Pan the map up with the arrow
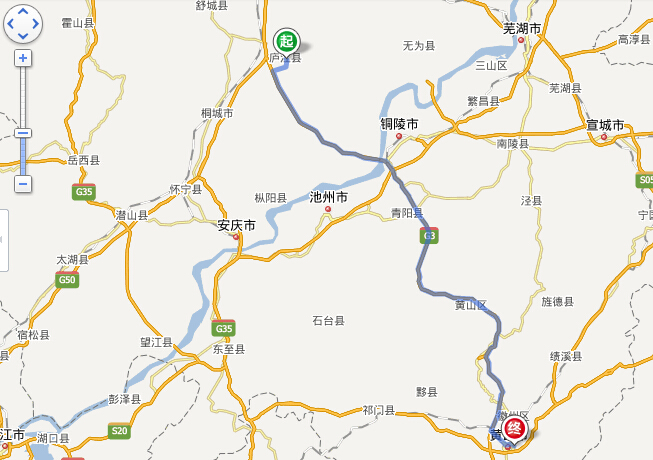Image resolution: width=653 pixels, height=460 pixels. tap(23, 12)
